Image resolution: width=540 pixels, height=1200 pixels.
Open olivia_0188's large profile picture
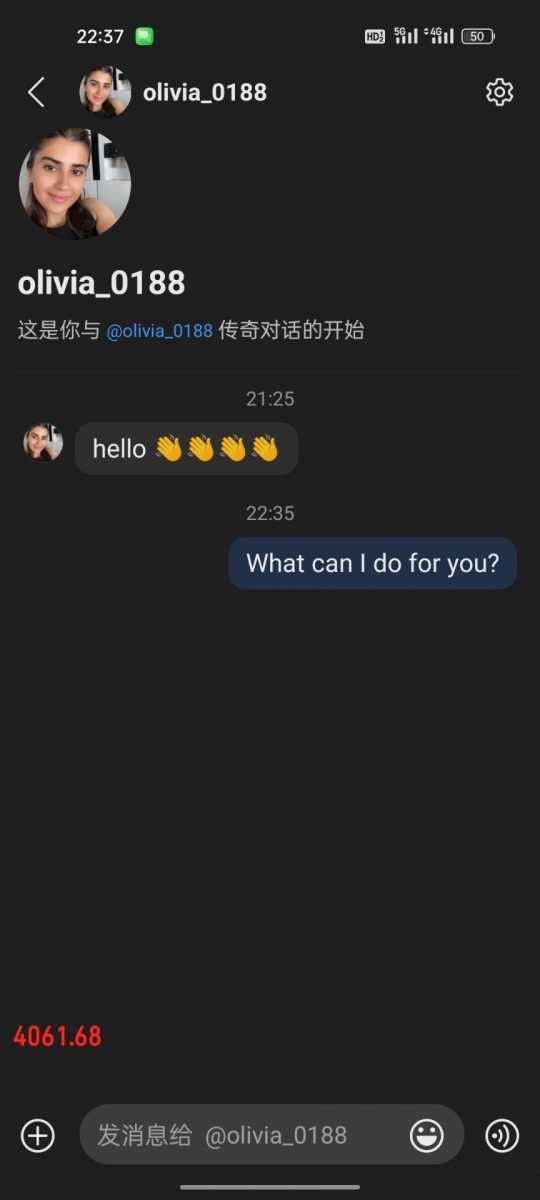pos(75,184)
